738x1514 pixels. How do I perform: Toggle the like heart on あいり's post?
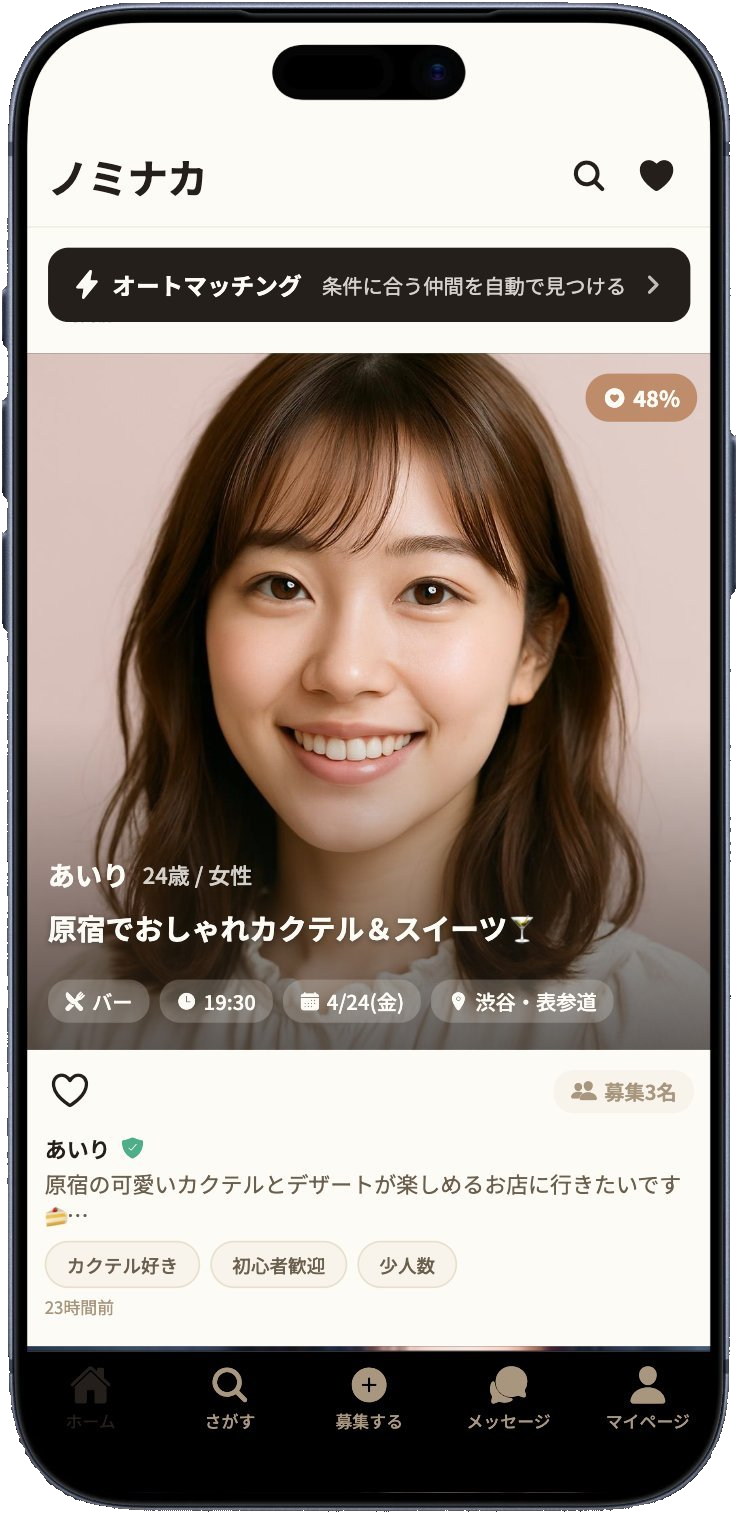(x=70, y=1091)
